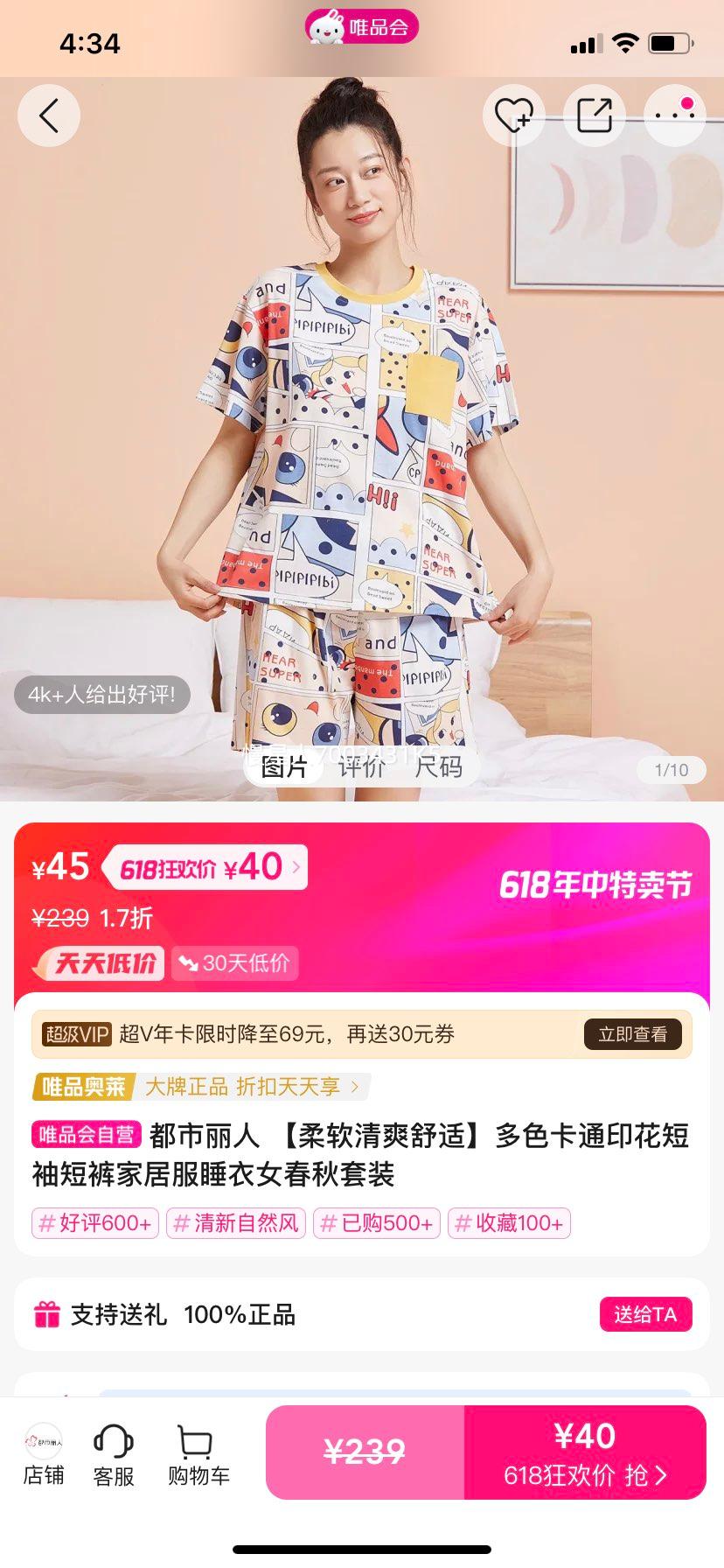Viewport: 724px width, 1568px height.
Task: Share this product
Action: click(595, 115)
